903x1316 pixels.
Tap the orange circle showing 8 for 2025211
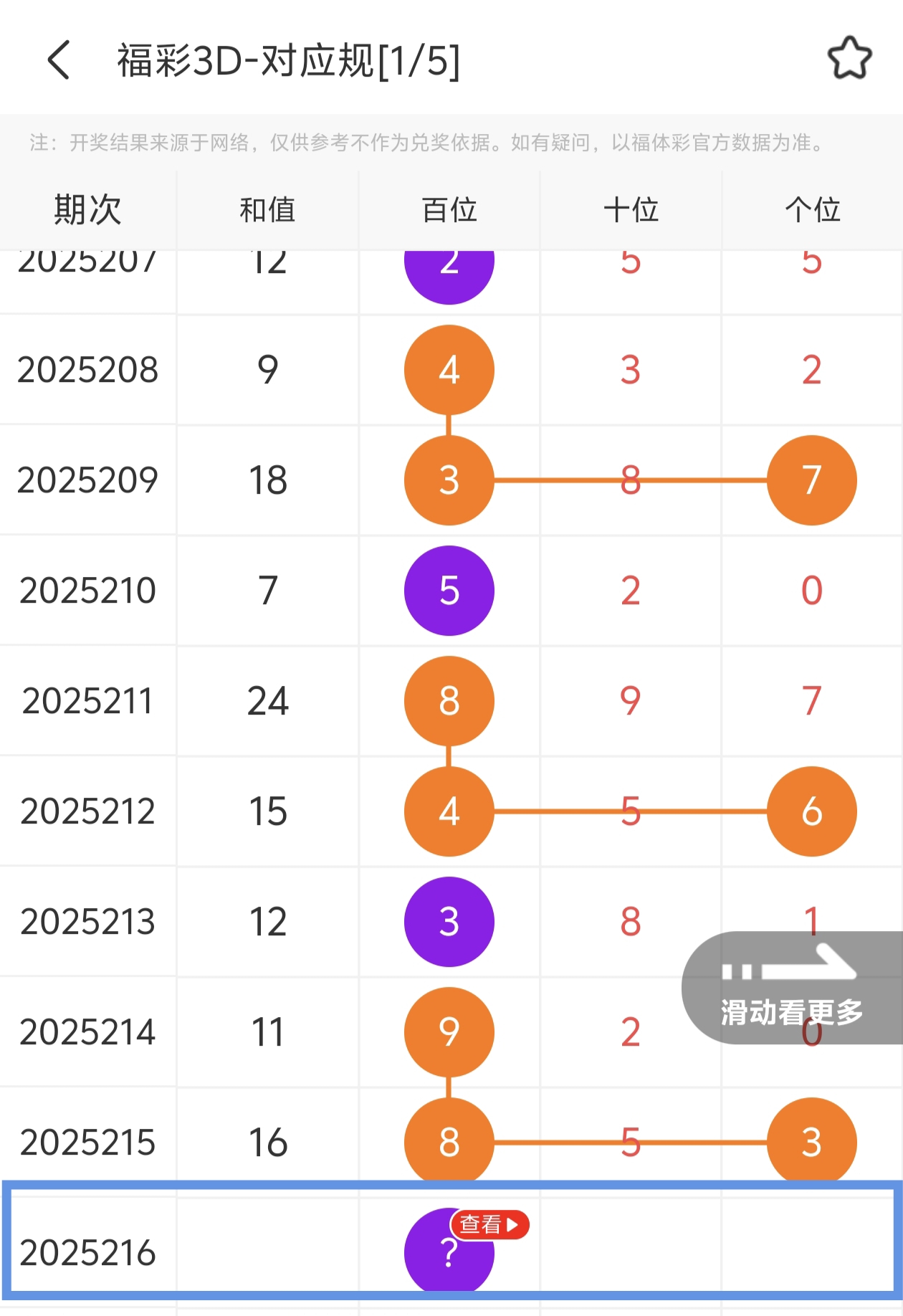point(449,701)
